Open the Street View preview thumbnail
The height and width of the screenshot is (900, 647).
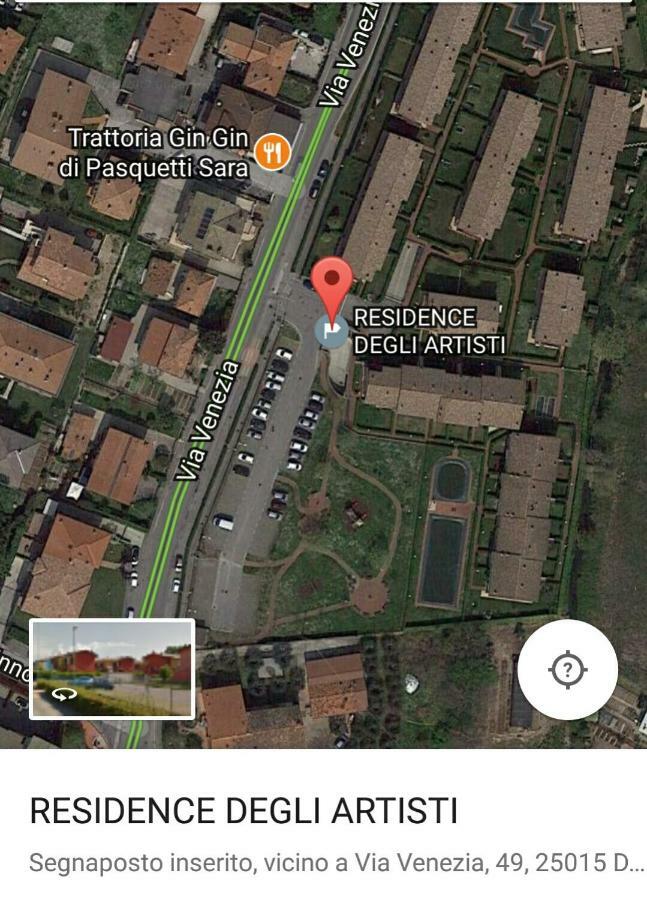tap(112, 669)
